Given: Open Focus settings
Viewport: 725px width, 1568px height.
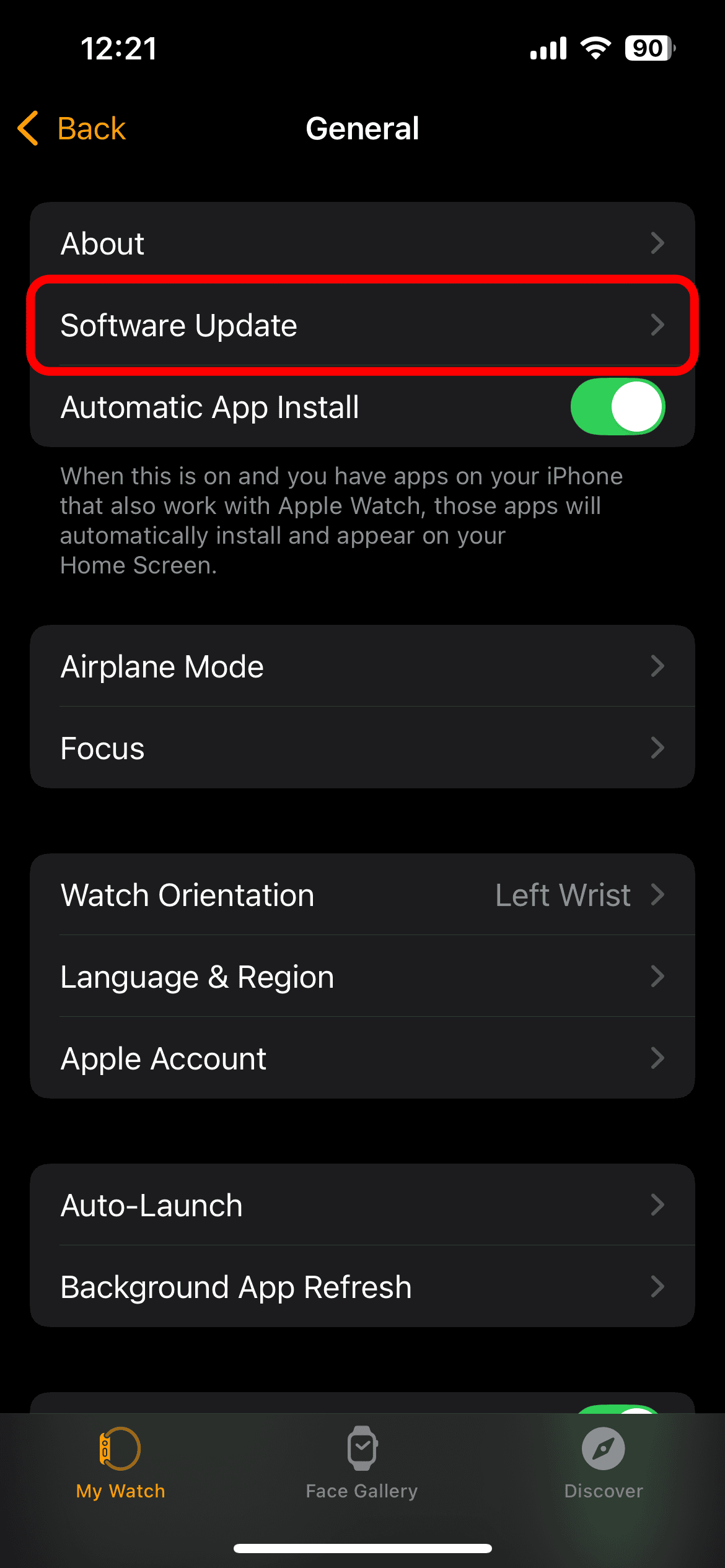Looking at the screenshot, I should point(362,748).
